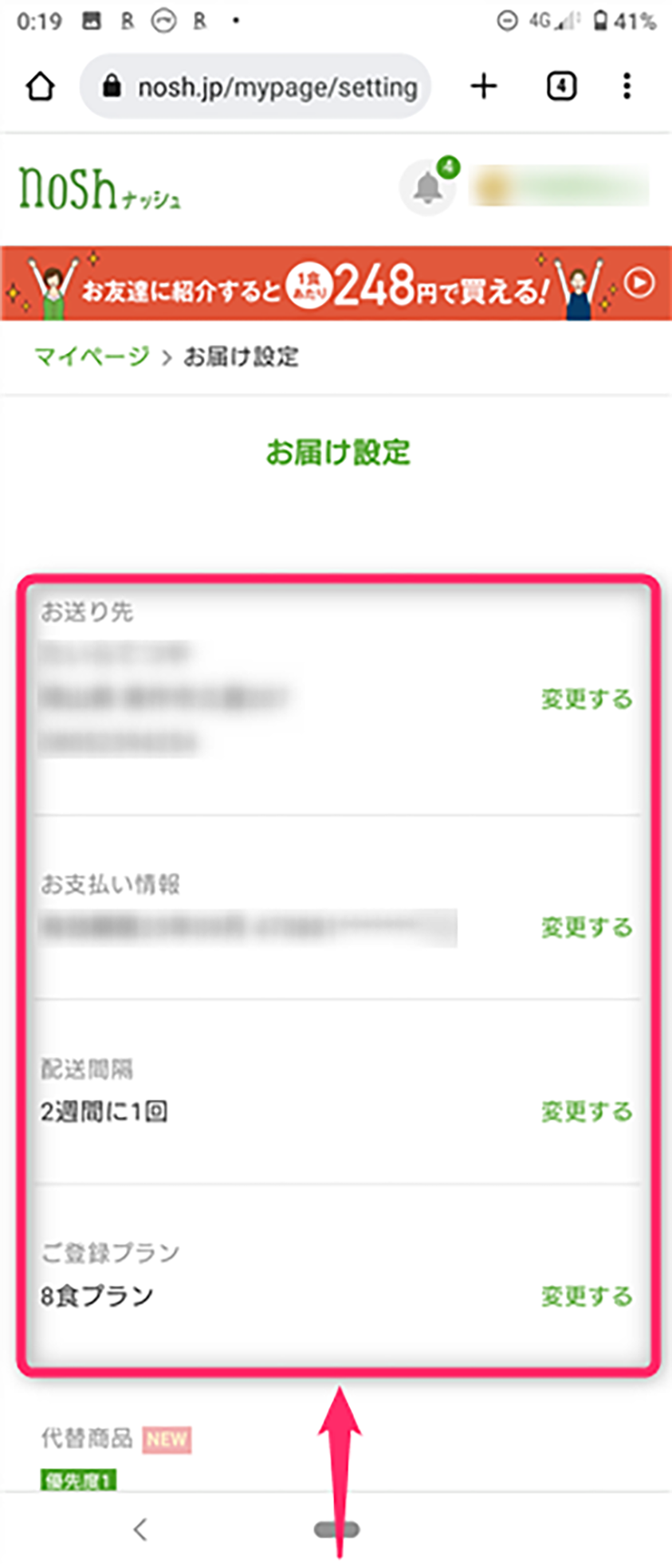This screenshot has width=672, height=1568.
Task: Open a new browser tab
Action: coord(484,86)
